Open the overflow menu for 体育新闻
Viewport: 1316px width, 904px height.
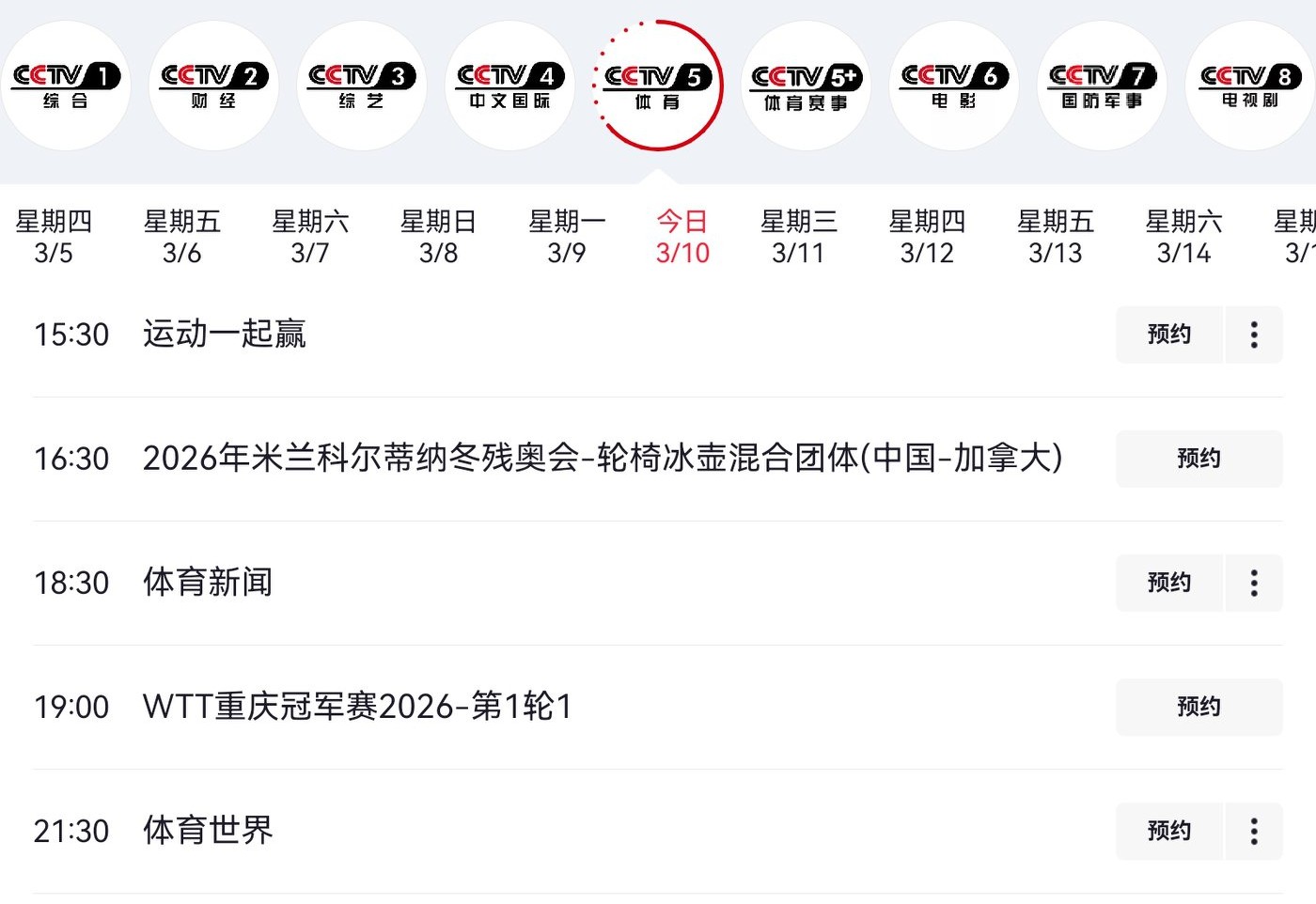tap(1254, 583)
